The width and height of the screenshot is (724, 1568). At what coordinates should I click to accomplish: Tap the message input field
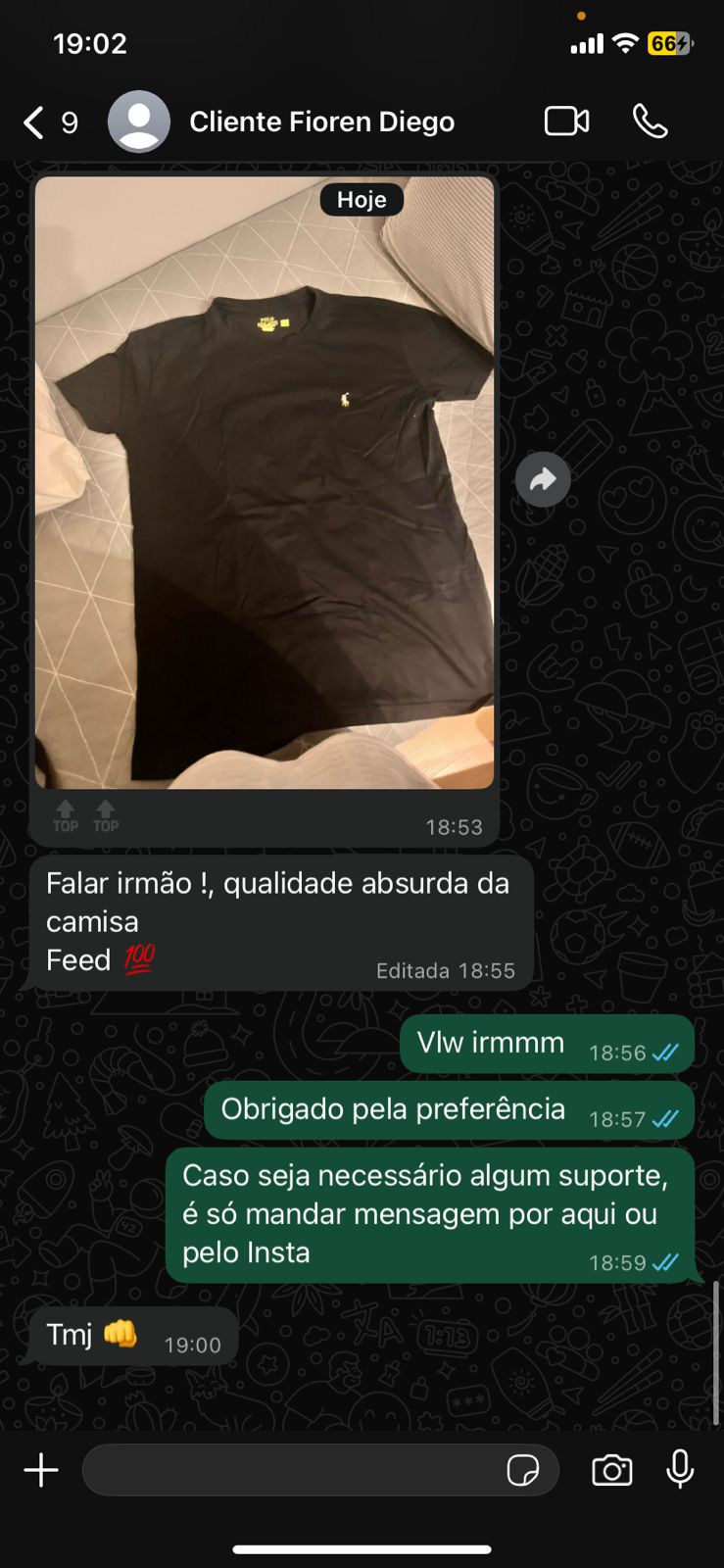pos(294,1470)
